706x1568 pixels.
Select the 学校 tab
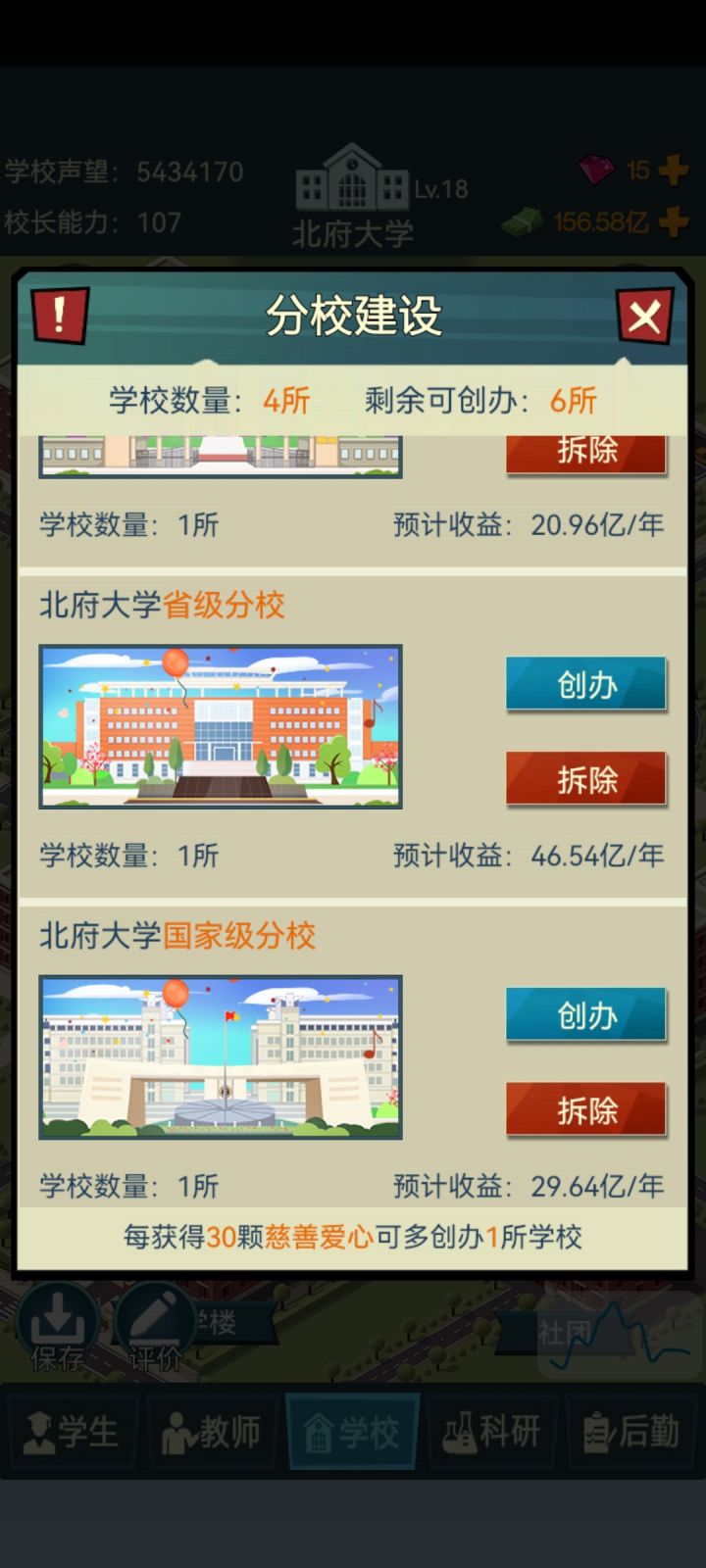click(x=353, y=1432)
